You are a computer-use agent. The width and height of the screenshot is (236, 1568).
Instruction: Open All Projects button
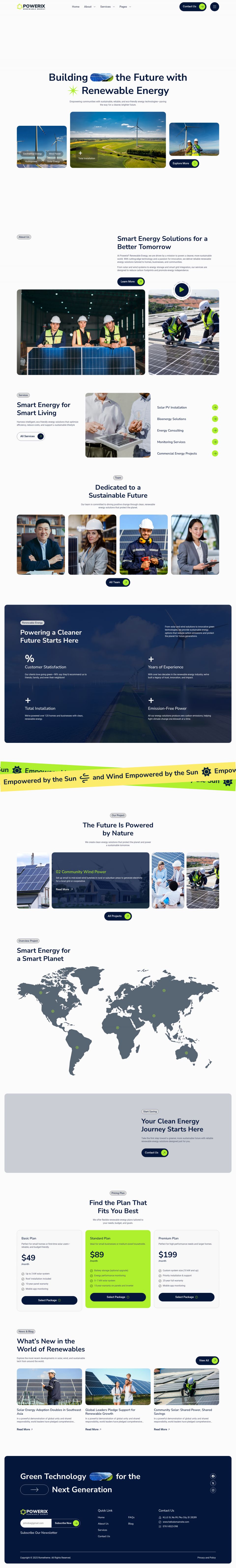[118, 916]
